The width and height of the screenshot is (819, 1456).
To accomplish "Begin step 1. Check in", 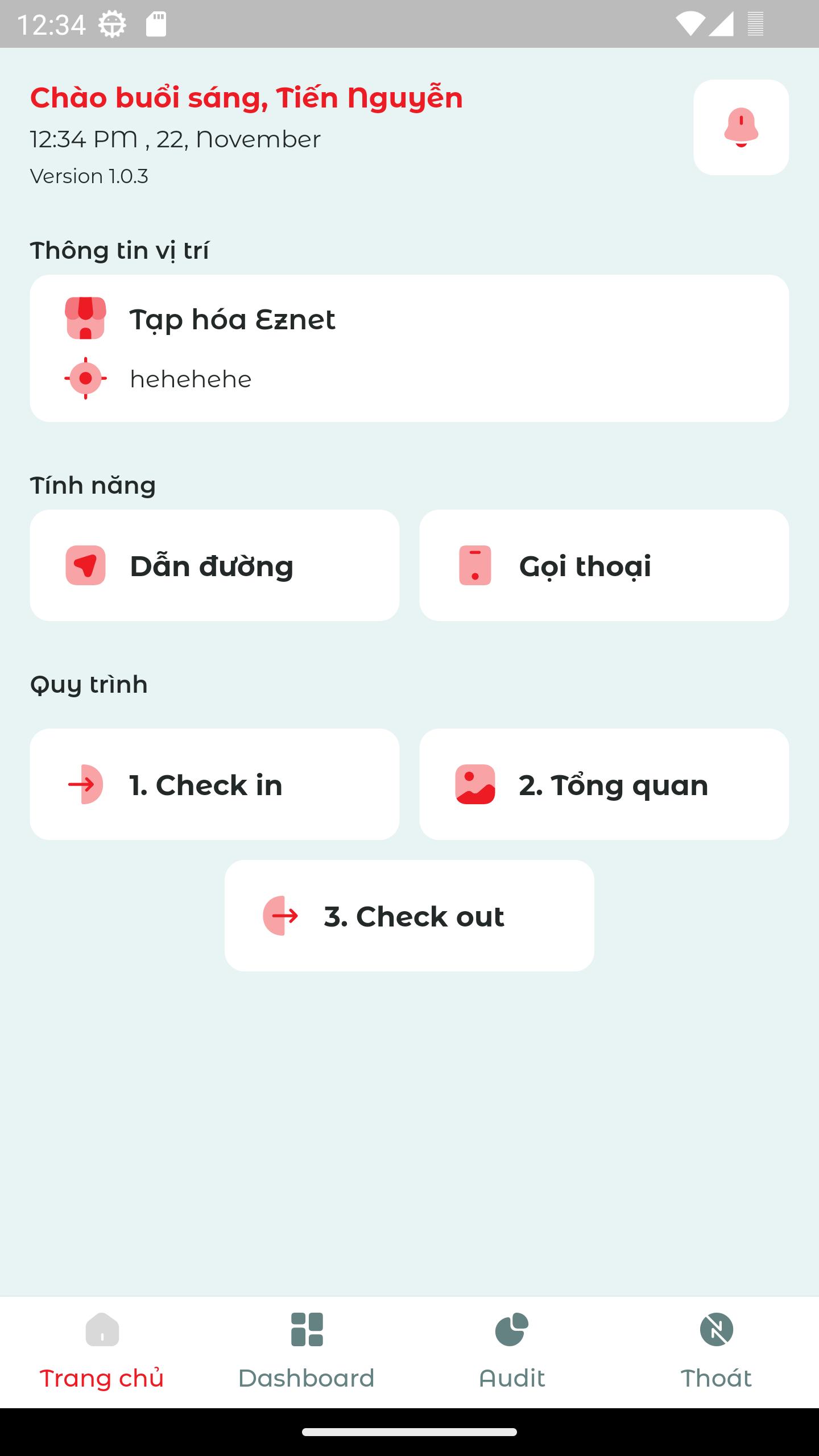I will point(214,784).
